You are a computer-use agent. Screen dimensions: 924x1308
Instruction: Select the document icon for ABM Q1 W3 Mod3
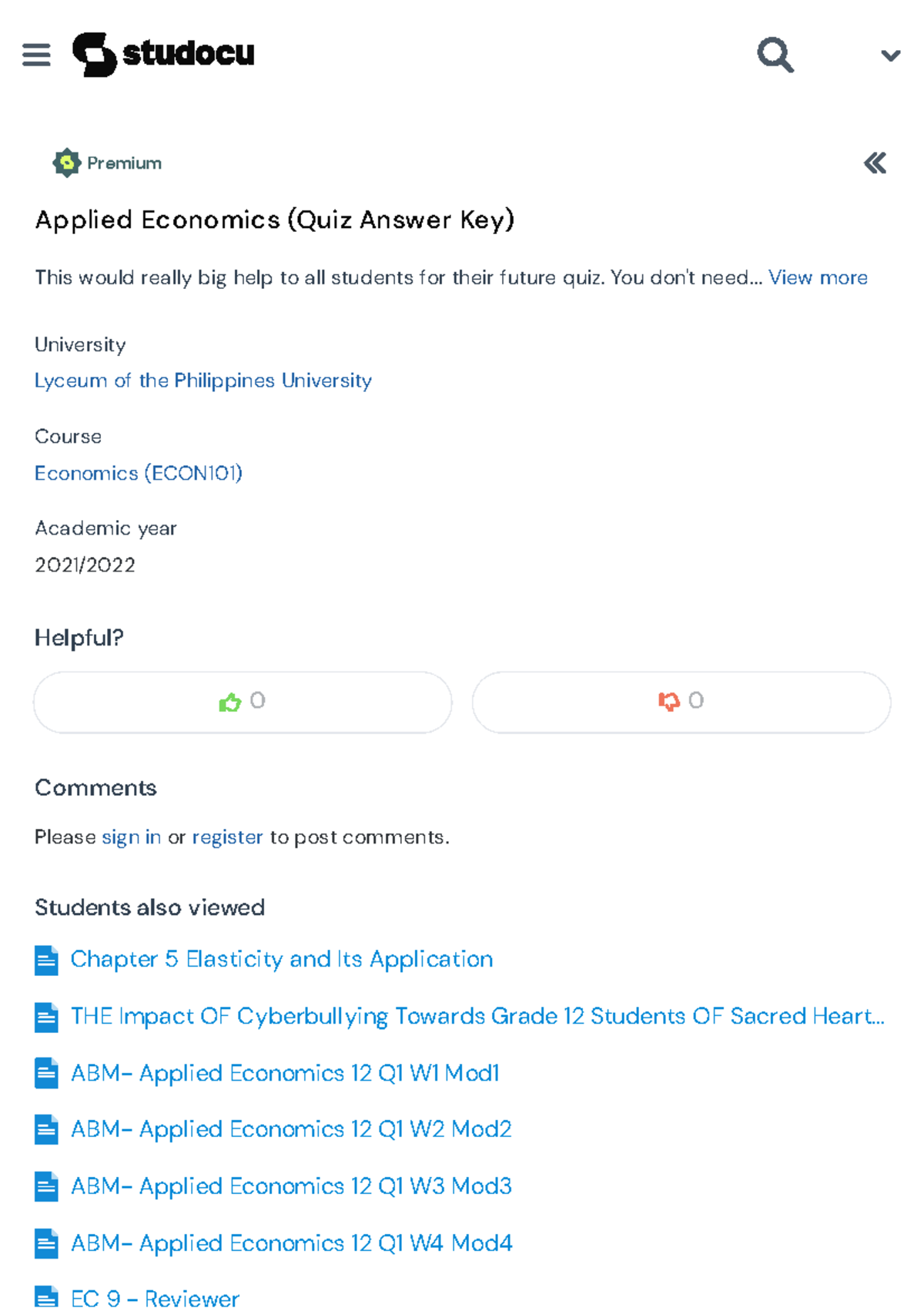(x=45, y=1187)
